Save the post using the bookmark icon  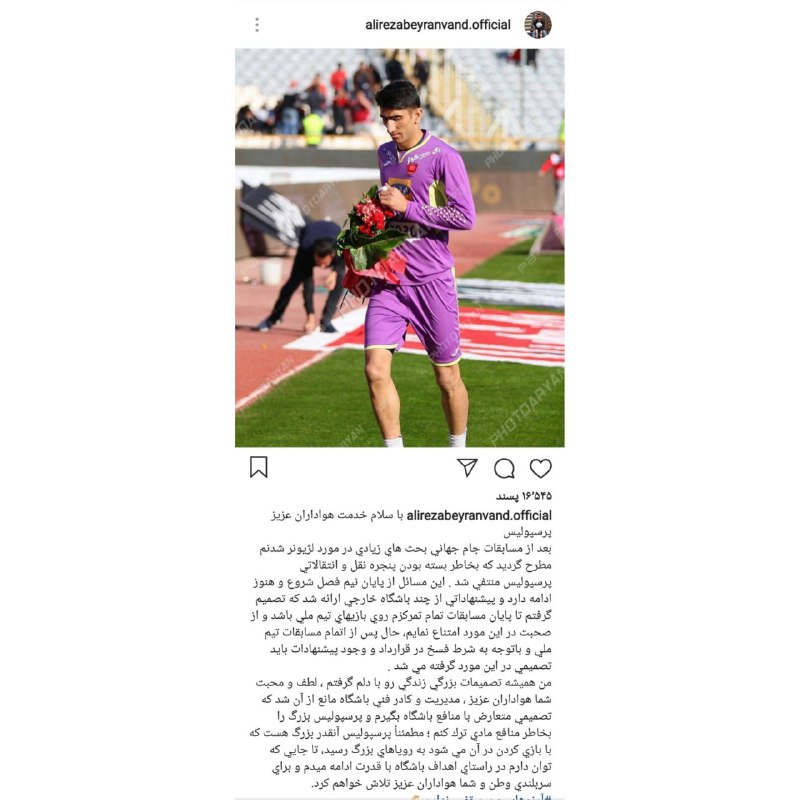[259, 467]
